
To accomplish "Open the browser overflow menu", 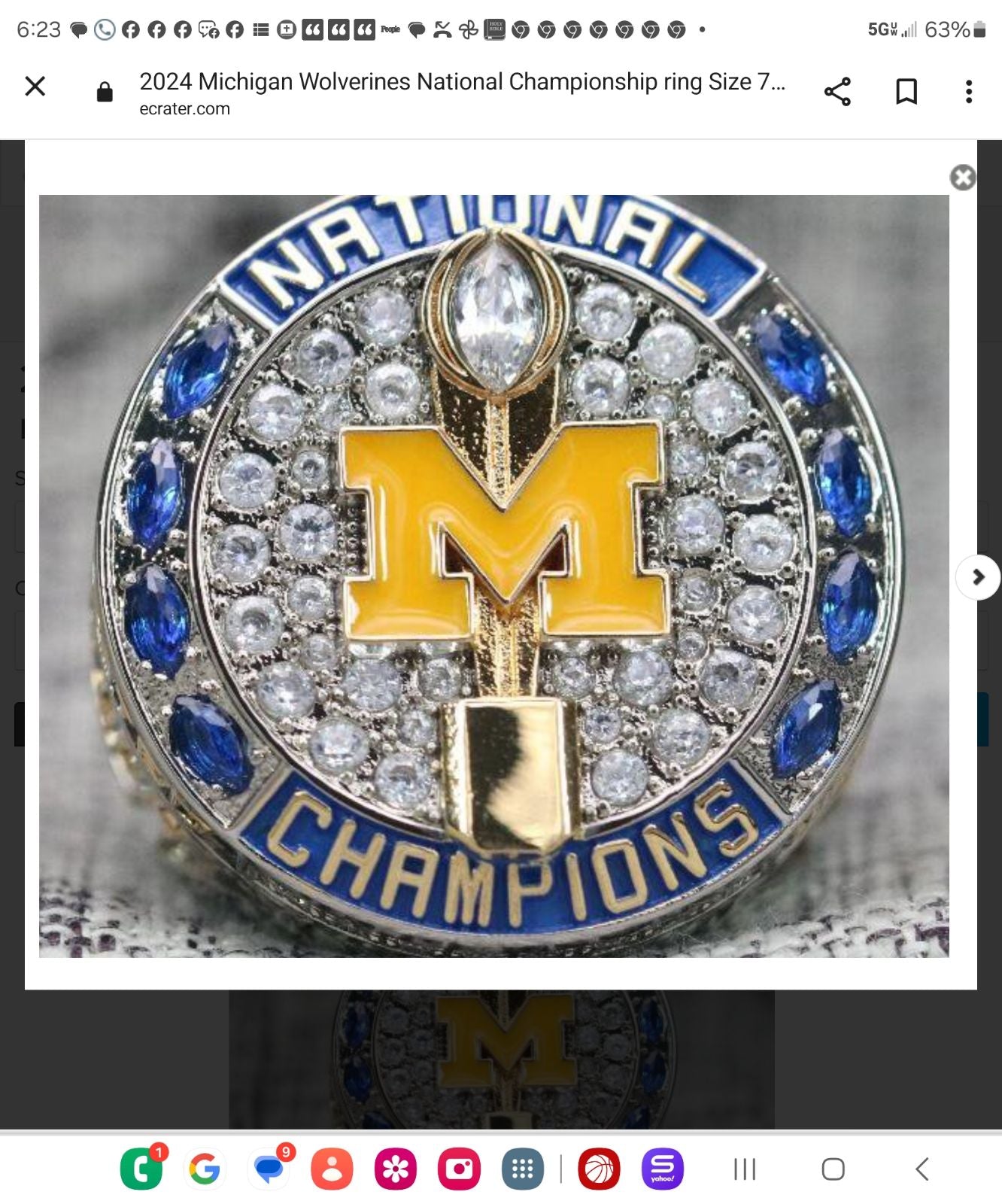I will [969, 92].
